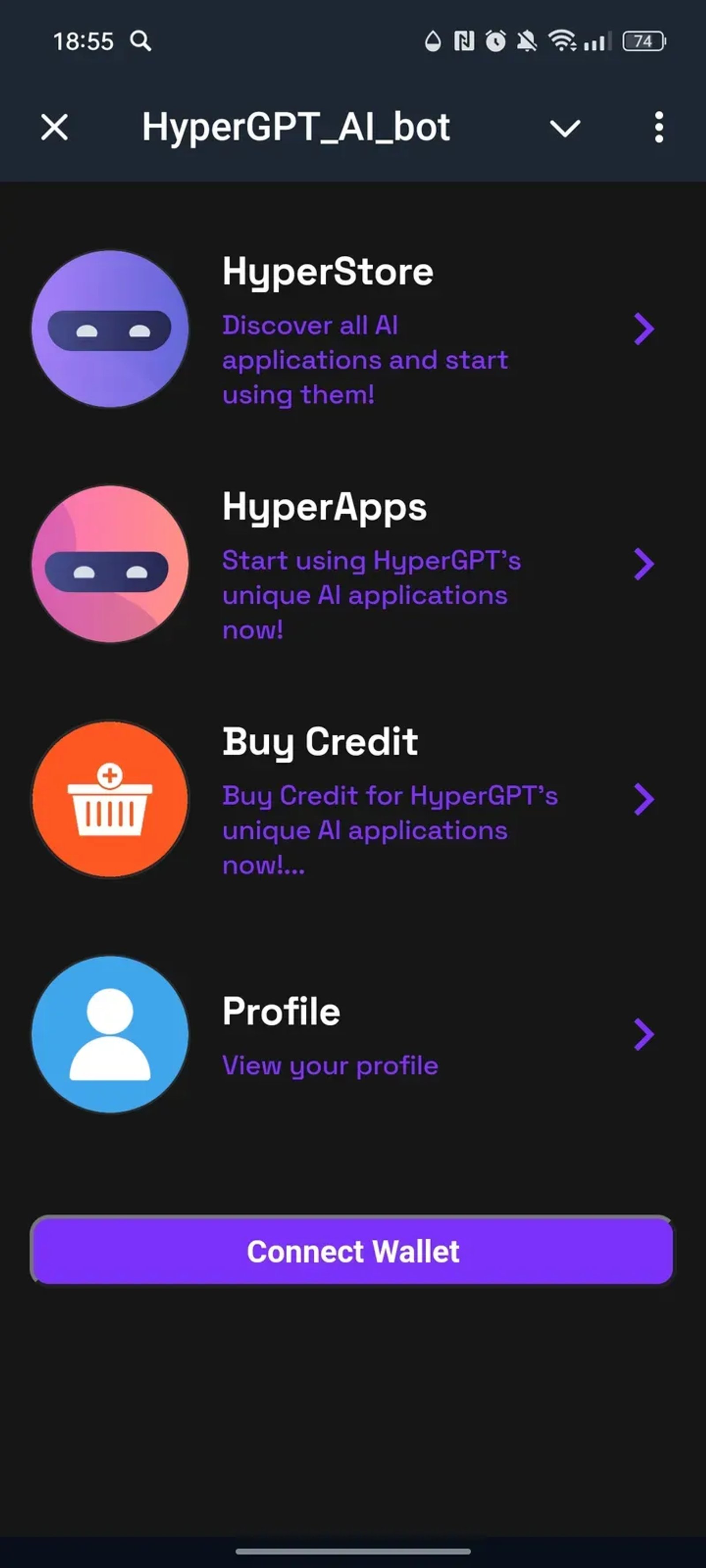Tap the search icon in the status bar
Viewport: 706px width, 1568px height.
[141, 41]
